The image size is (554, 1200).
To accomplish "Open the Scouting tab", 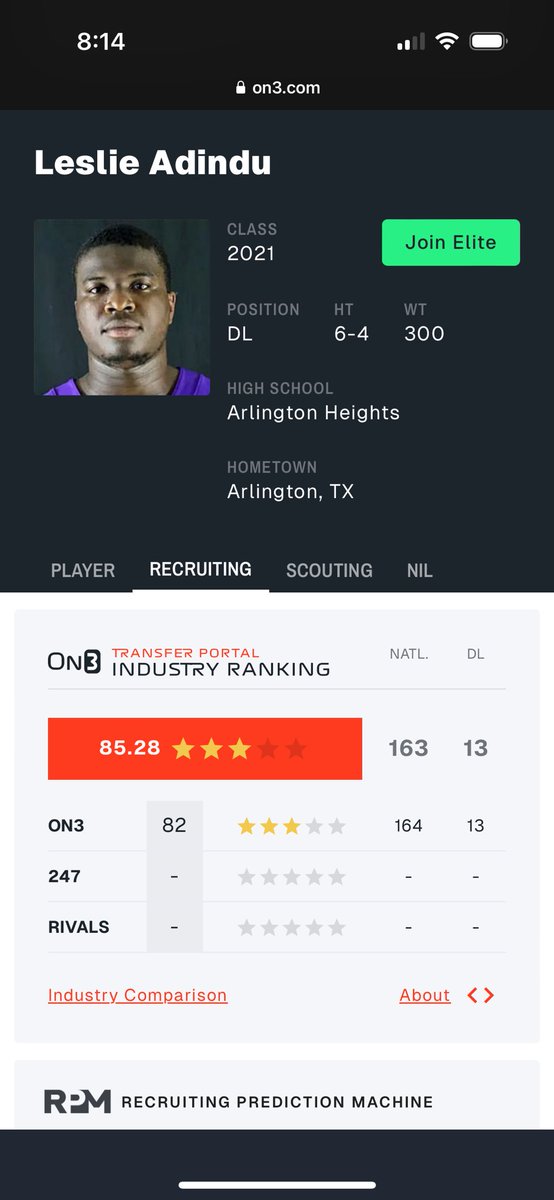I will [x=329, y=570].
